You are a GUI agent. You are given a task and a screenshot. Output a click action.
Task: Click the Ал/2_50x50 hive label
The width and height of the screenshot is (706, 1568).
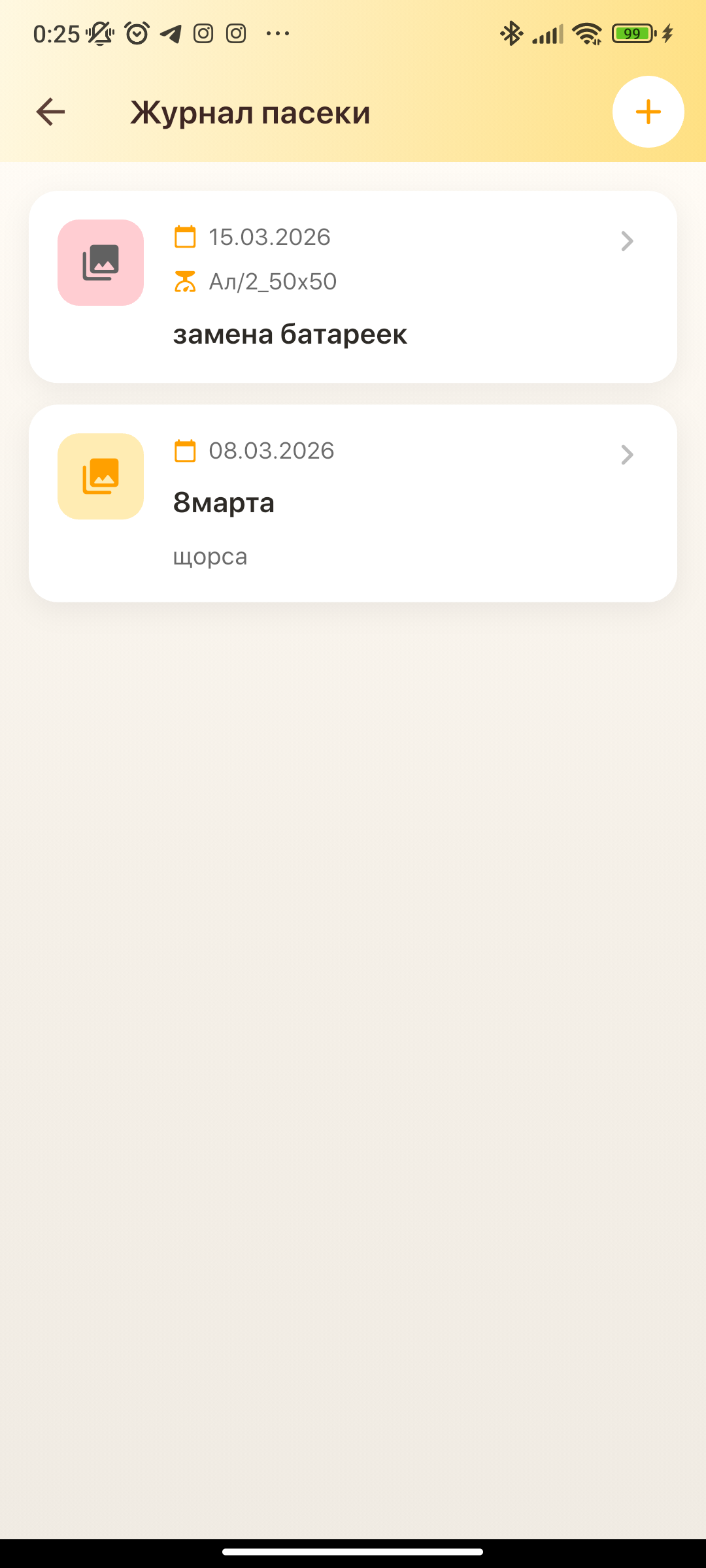pyautogui.click(x=273, y=281)
